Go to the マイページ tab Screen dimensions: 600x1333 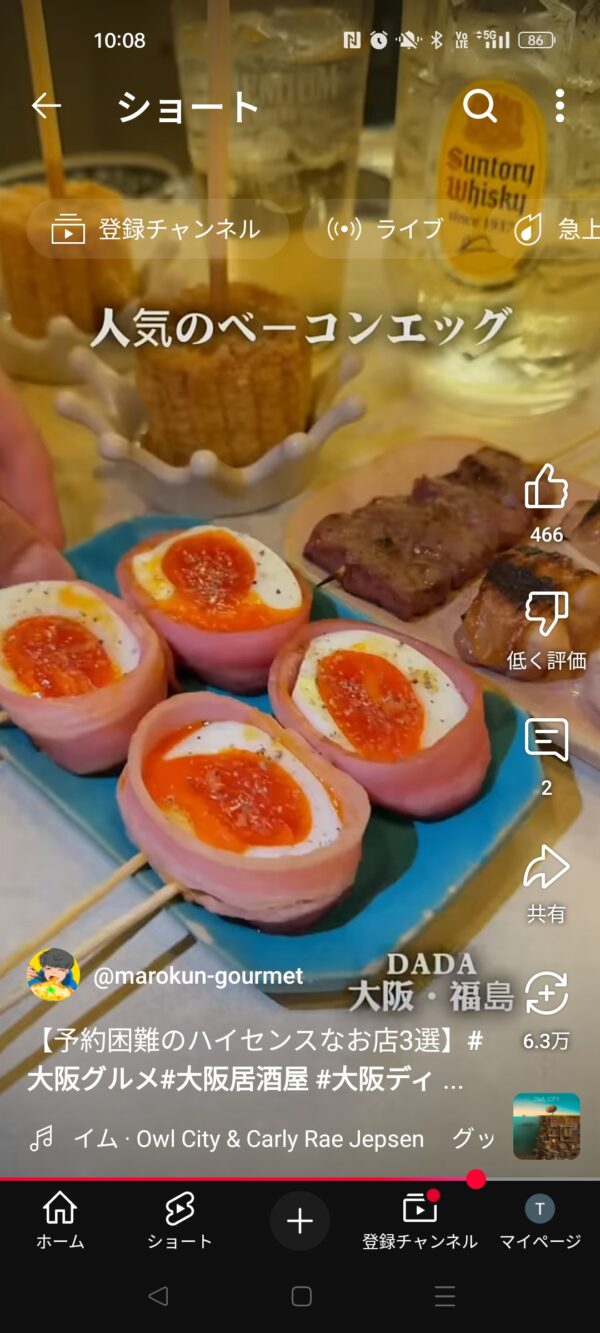[x=540, y=1220]
